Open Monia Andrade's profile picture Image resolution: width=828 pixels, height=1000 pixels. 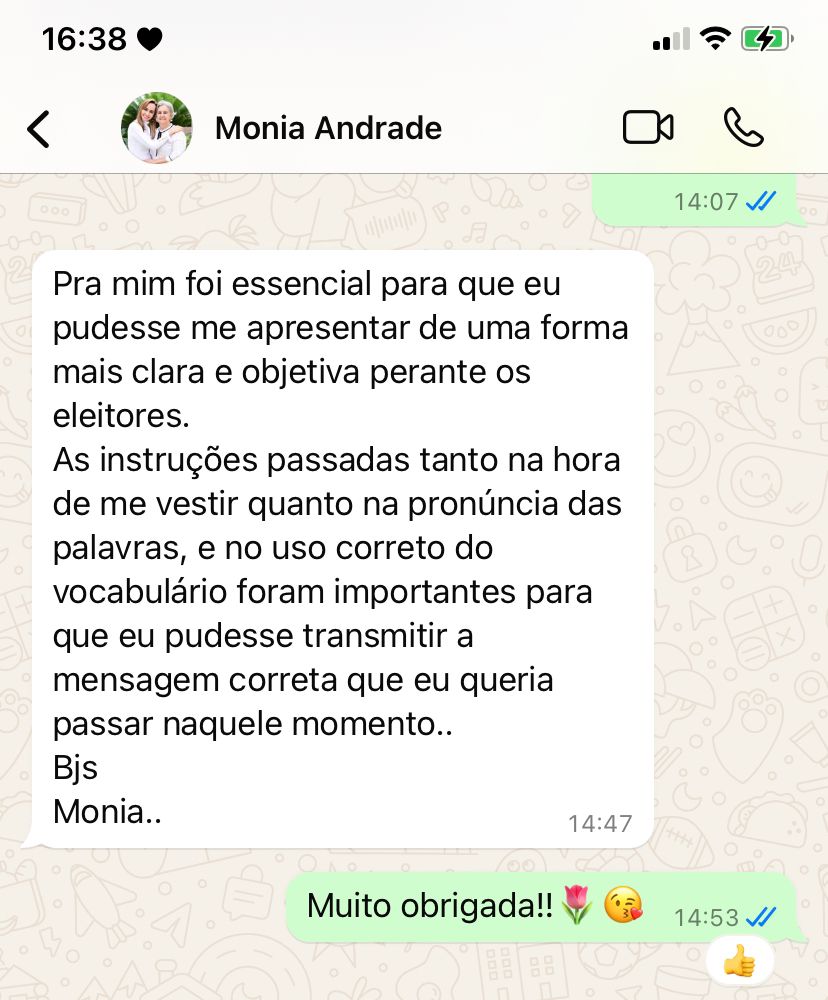[x=155, y=128]
